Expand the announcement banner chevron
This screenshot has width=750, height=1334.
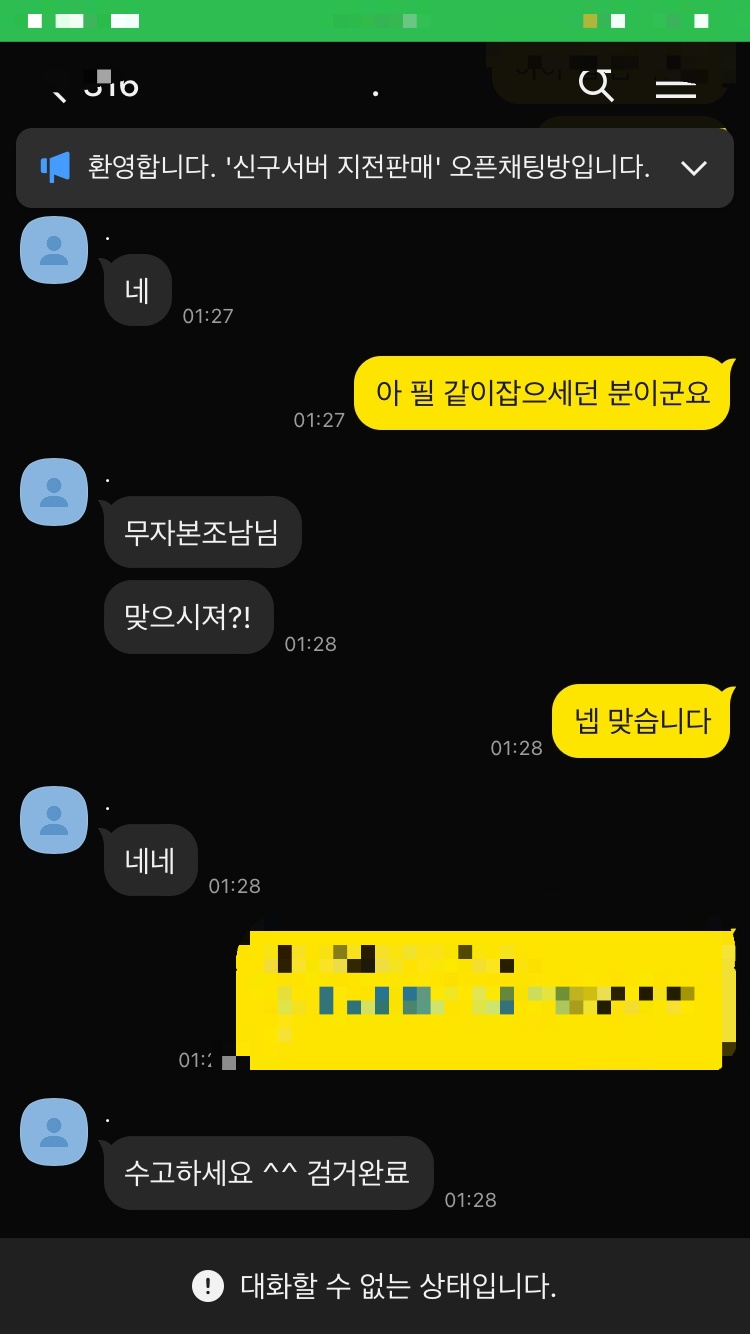[x=694, y=168]
